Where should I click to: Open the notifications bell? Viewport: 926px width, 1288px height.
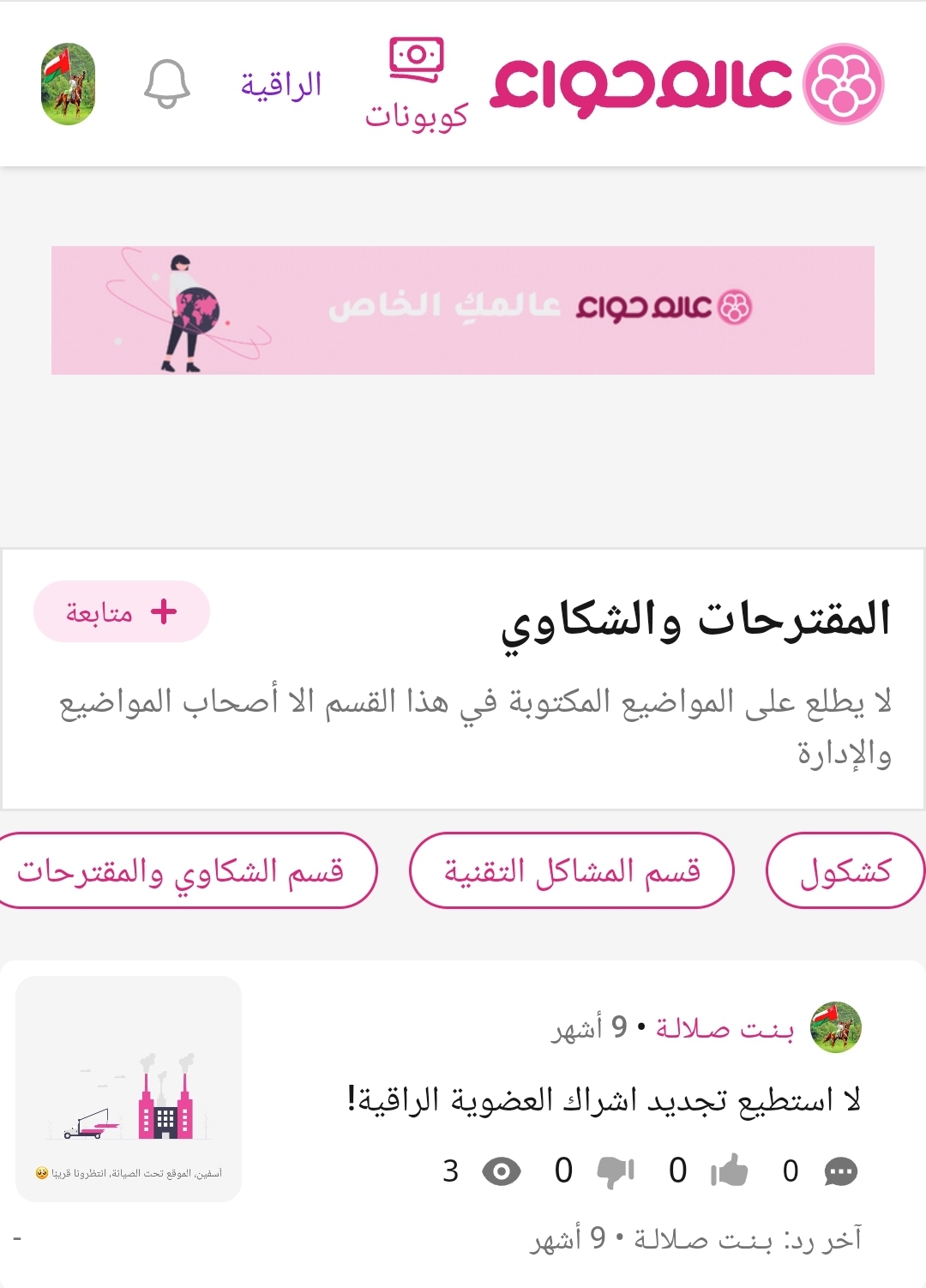point(166,84)
